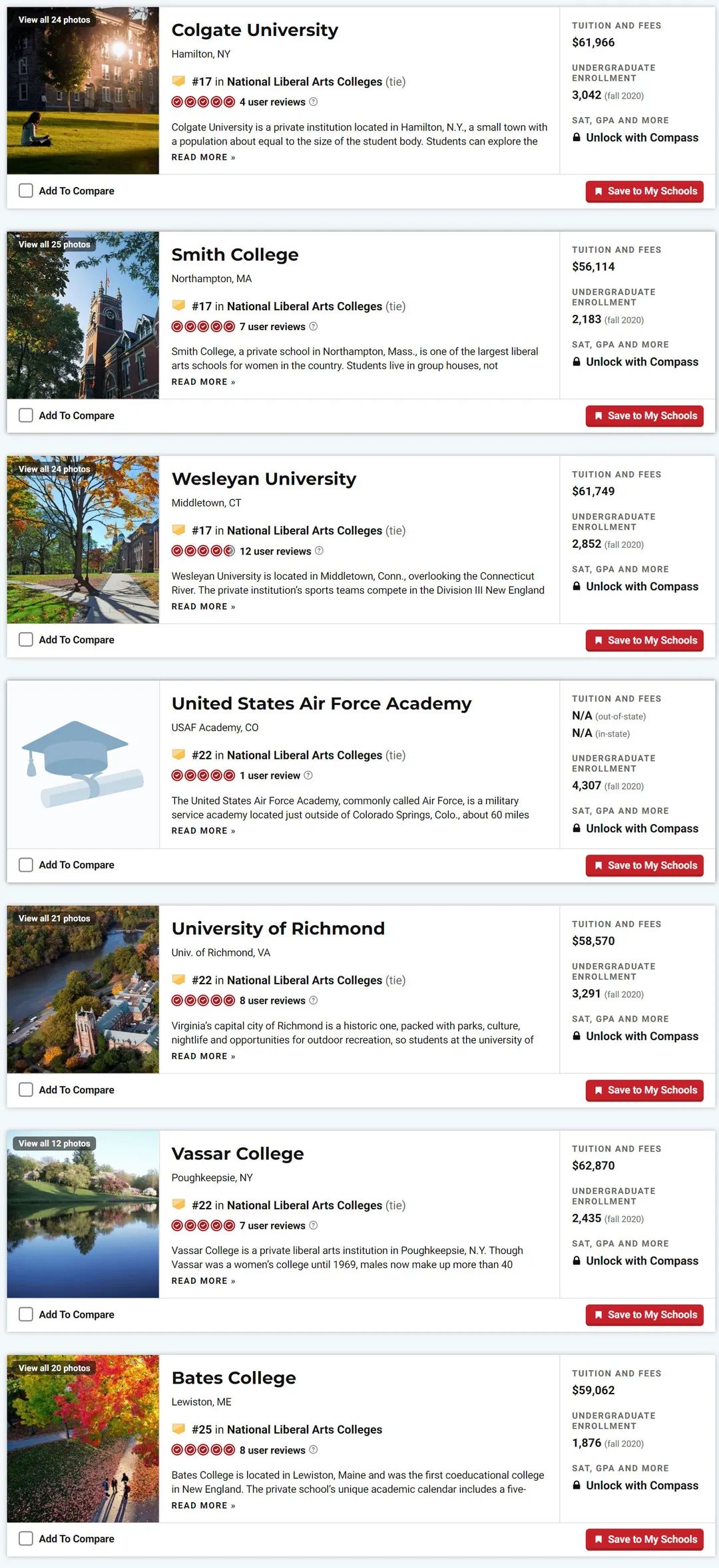
Task: View all 24 photos of Wesleyan University
Action: (54, 469)
